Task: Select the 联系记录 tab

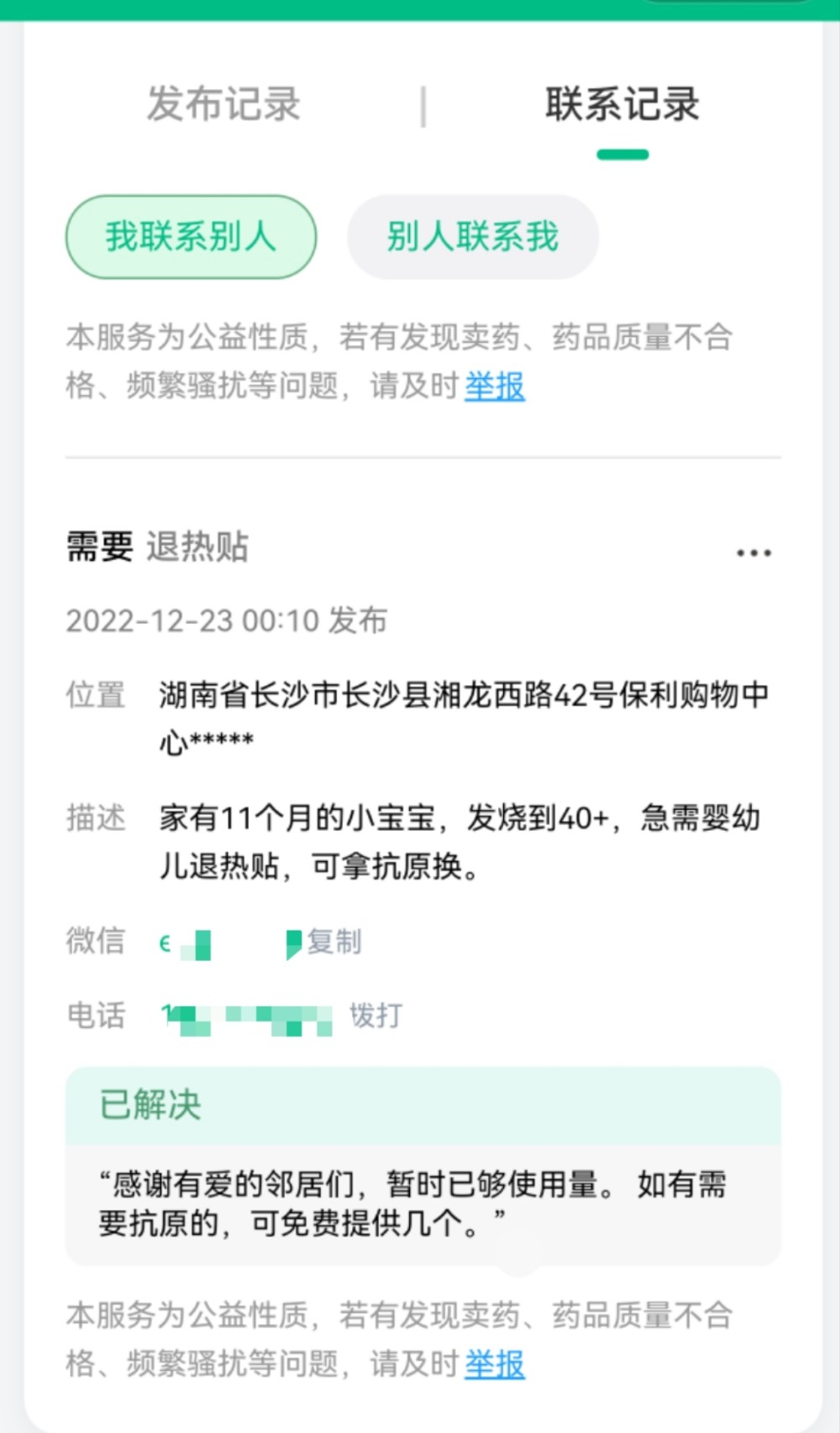Action: [622, 104]
